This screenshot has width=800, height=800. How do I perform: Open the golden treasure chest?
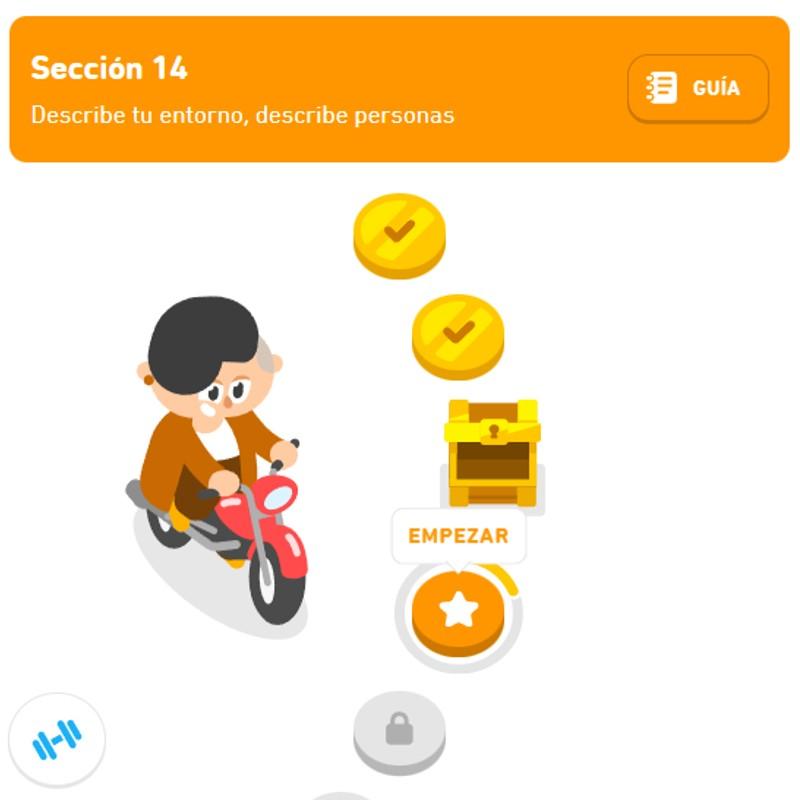tap(492, 452)
